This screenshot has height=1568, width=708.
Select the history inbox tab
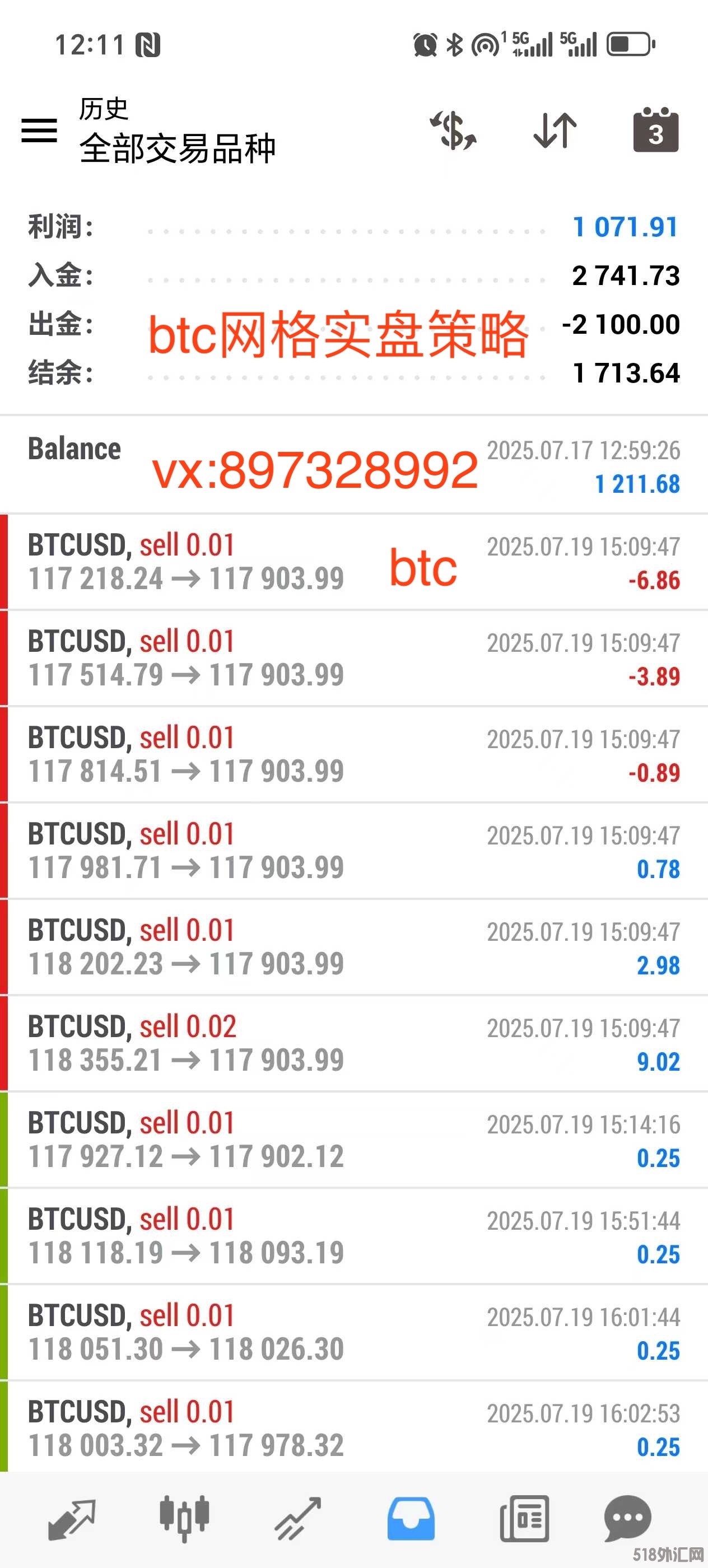411,1519
